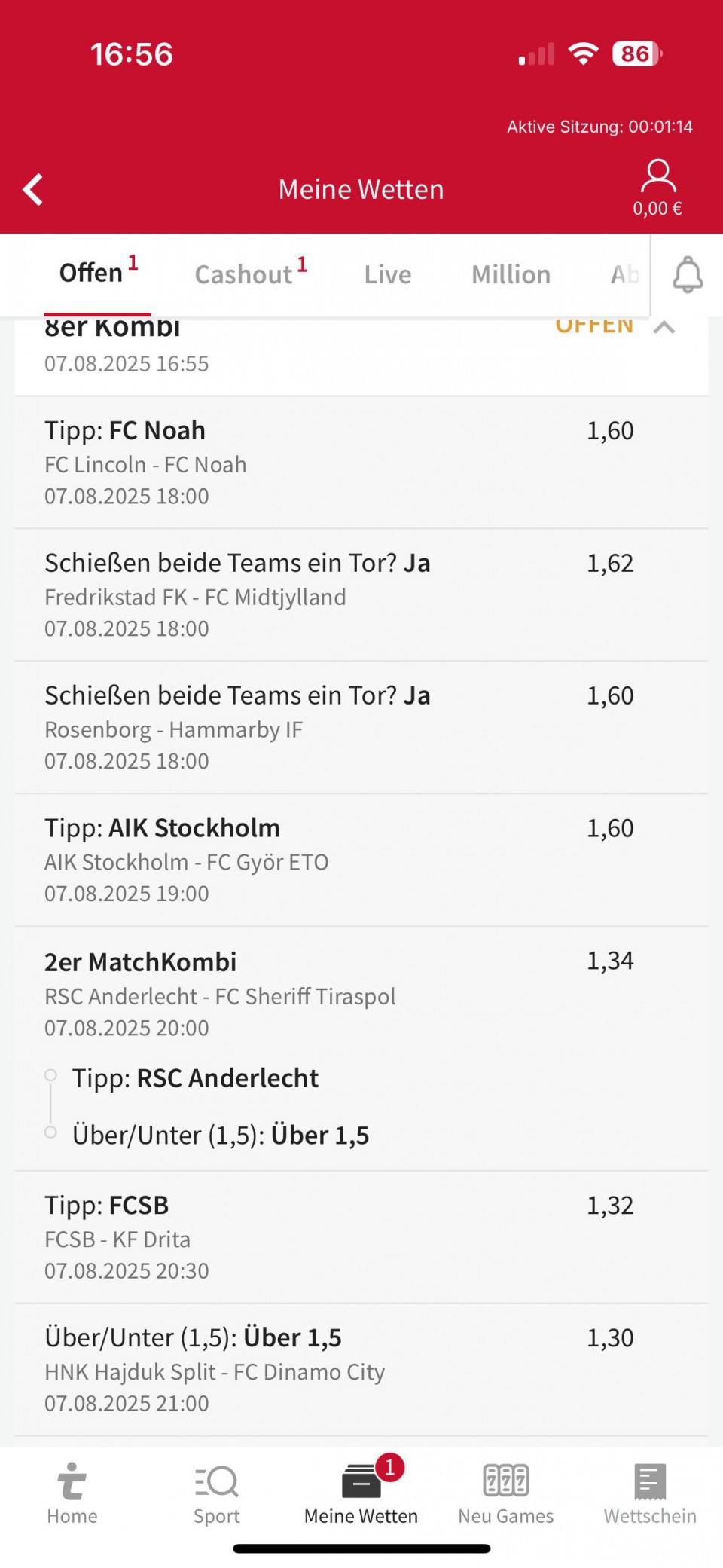Collapse the 8er Kombi bet details
Screen dimensions: 723x1568
click(664, 329)
